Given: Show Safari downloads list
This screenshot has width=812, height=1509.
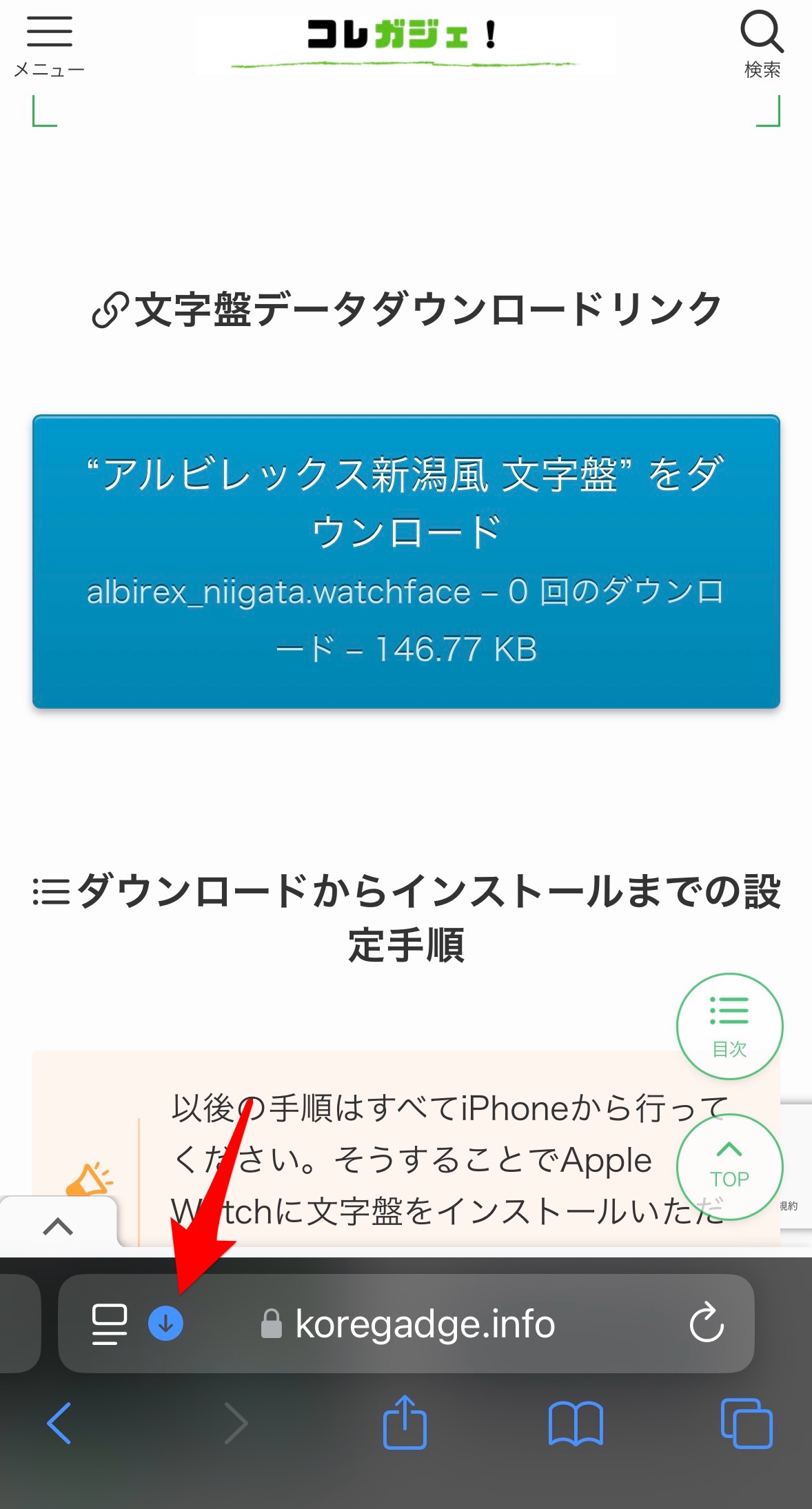Looking at the screenshot, I should point(165,1324).
